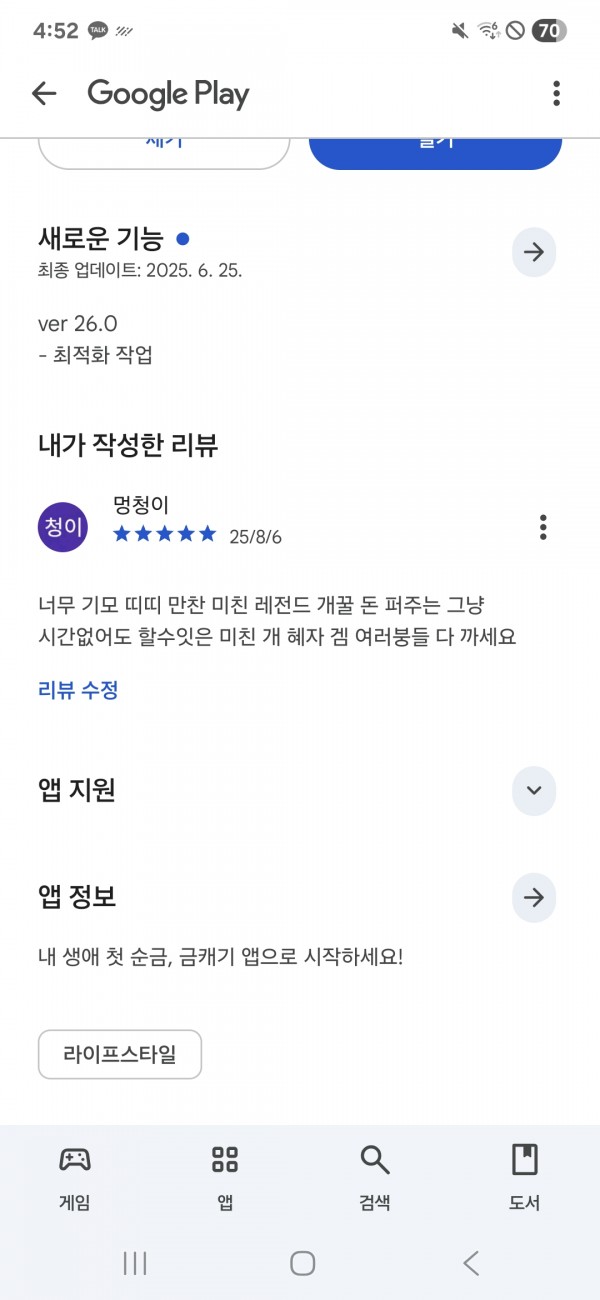Tap the 리뷰 수정 link
Image resolution: width=600 pixels, height=1300 pixels.
click(x=78, y=690)
